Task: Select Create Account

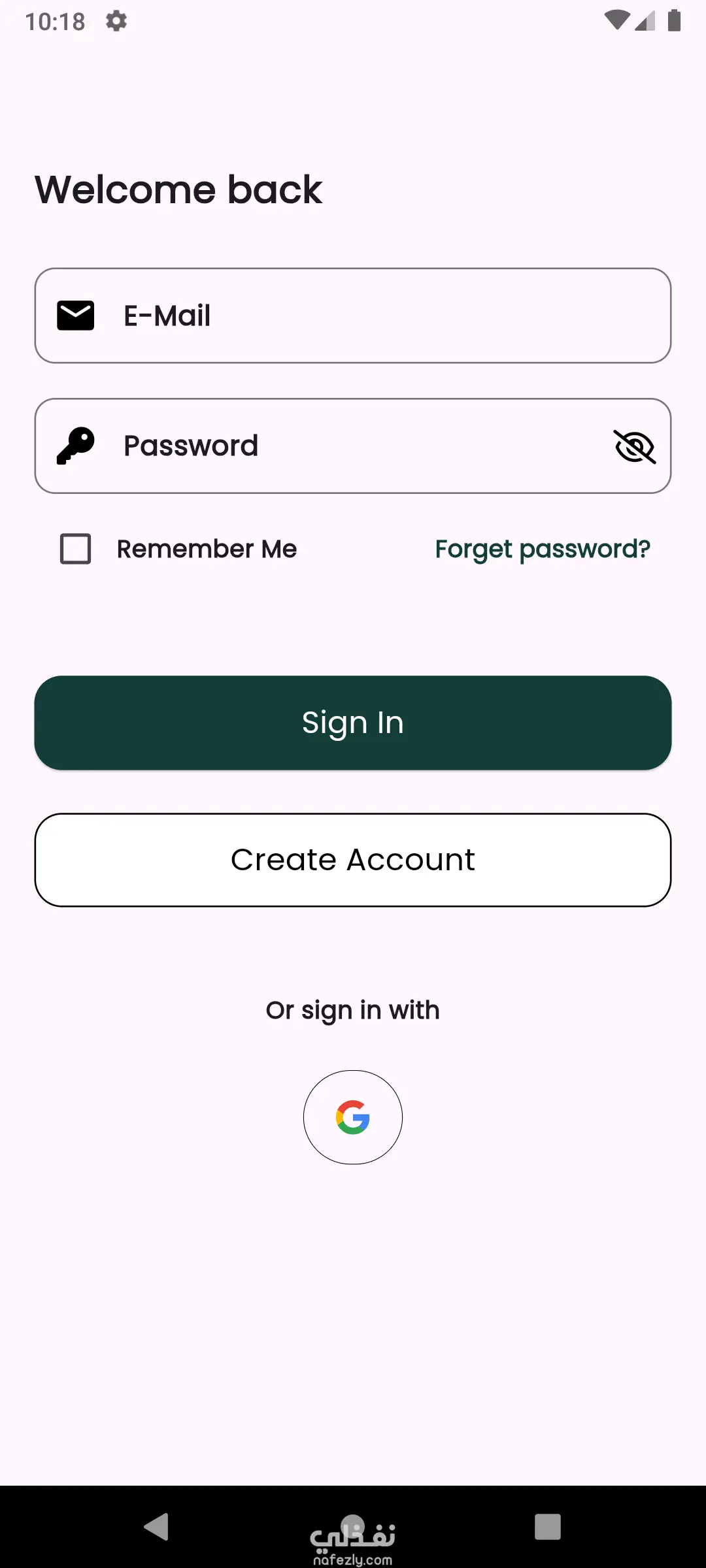Action: [x=353, y=860]
